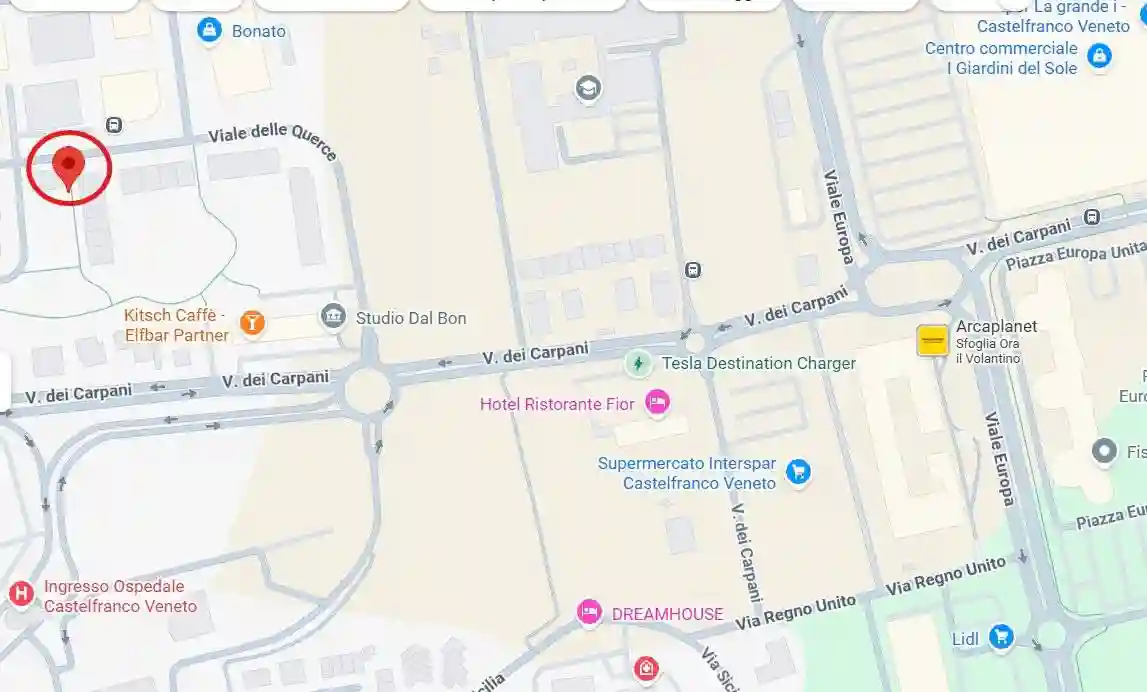
Task: Open Hotel Ristorante Fior details
Action: click(x=657, y=403)
